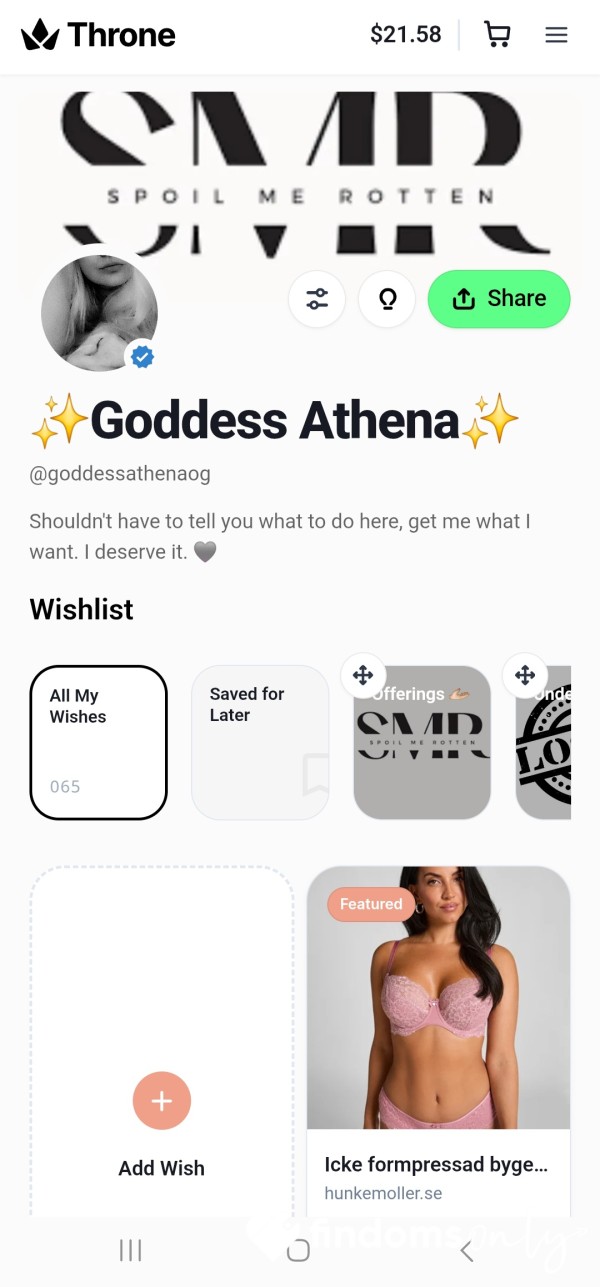Tap the lightbulb icon button

pos(387,298)
